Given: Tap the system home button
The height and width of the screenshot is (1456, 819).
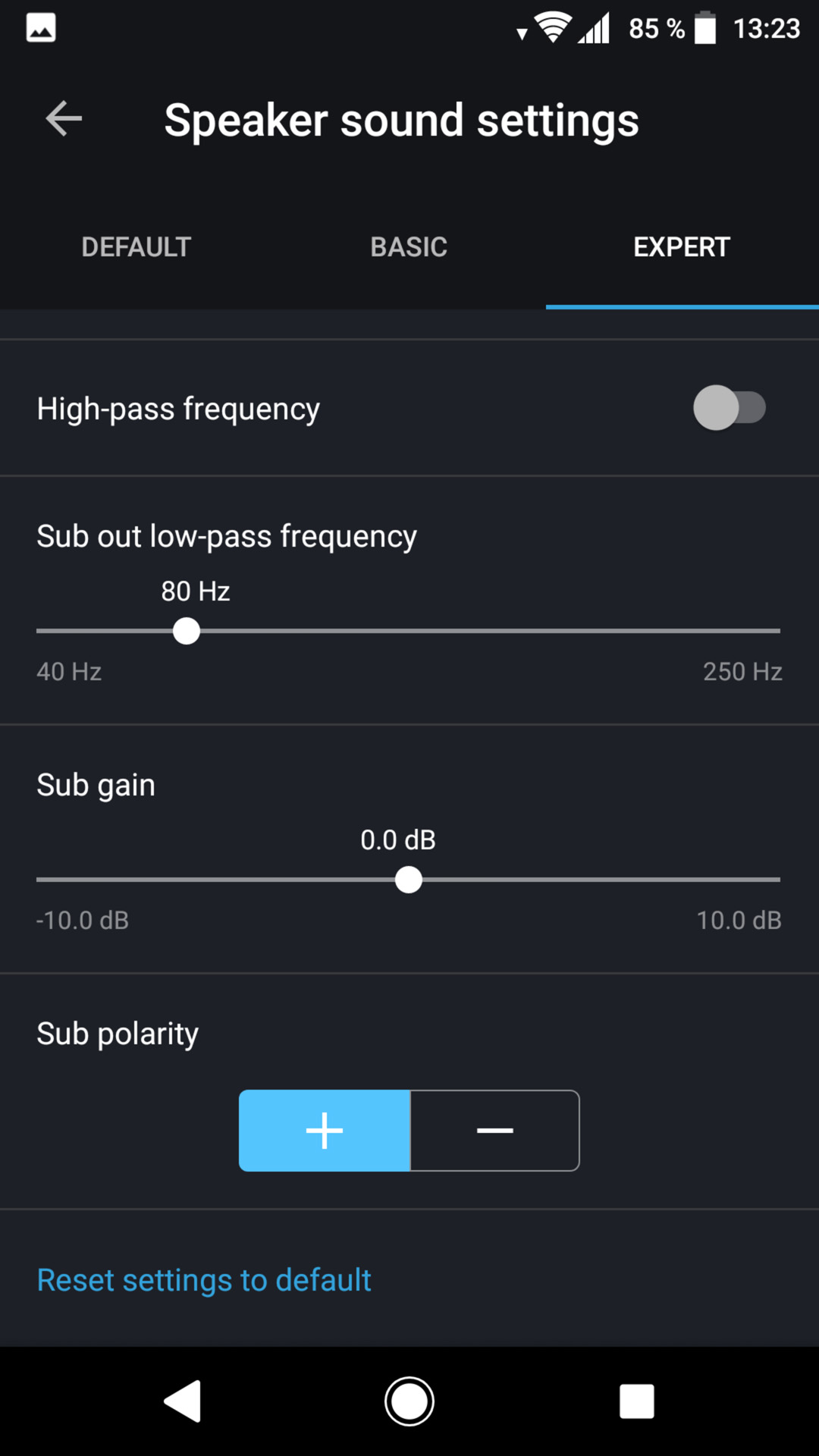Looking at the screenshot, I should [x=409, y=1401].
